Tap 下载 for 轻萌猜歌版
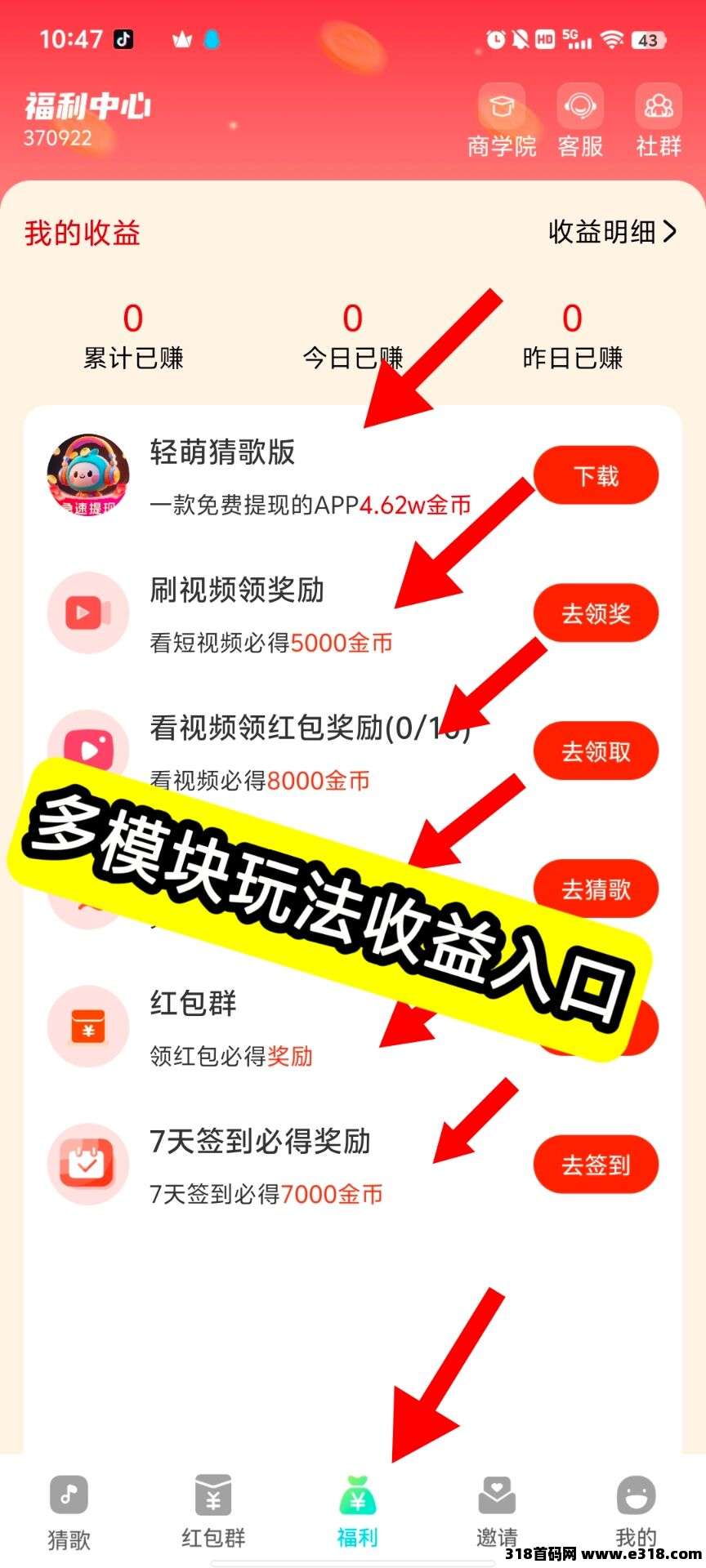 [596, 475]
